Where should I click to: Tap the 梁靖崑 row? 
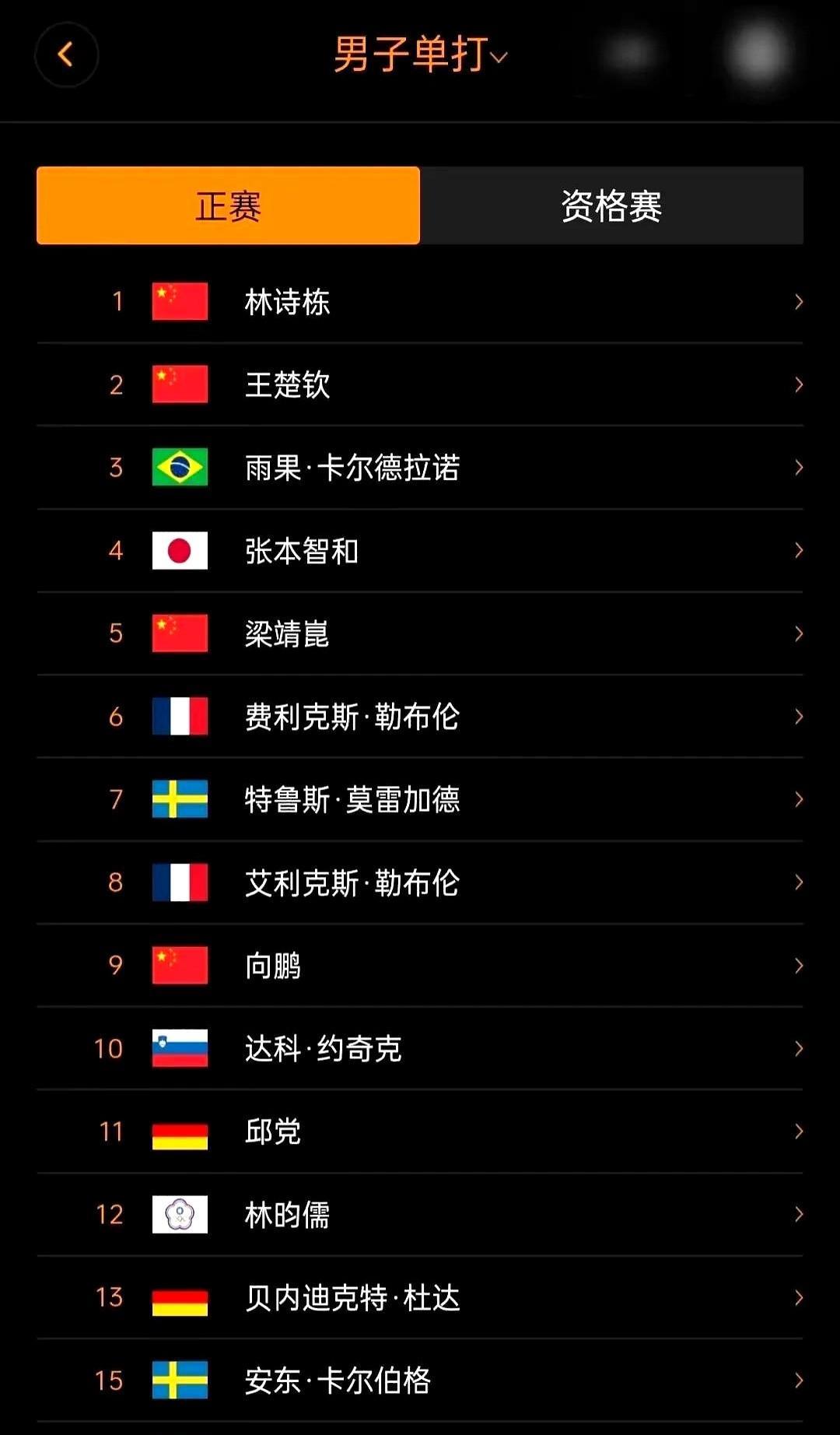pyautogui.click(x=420, y=634)
